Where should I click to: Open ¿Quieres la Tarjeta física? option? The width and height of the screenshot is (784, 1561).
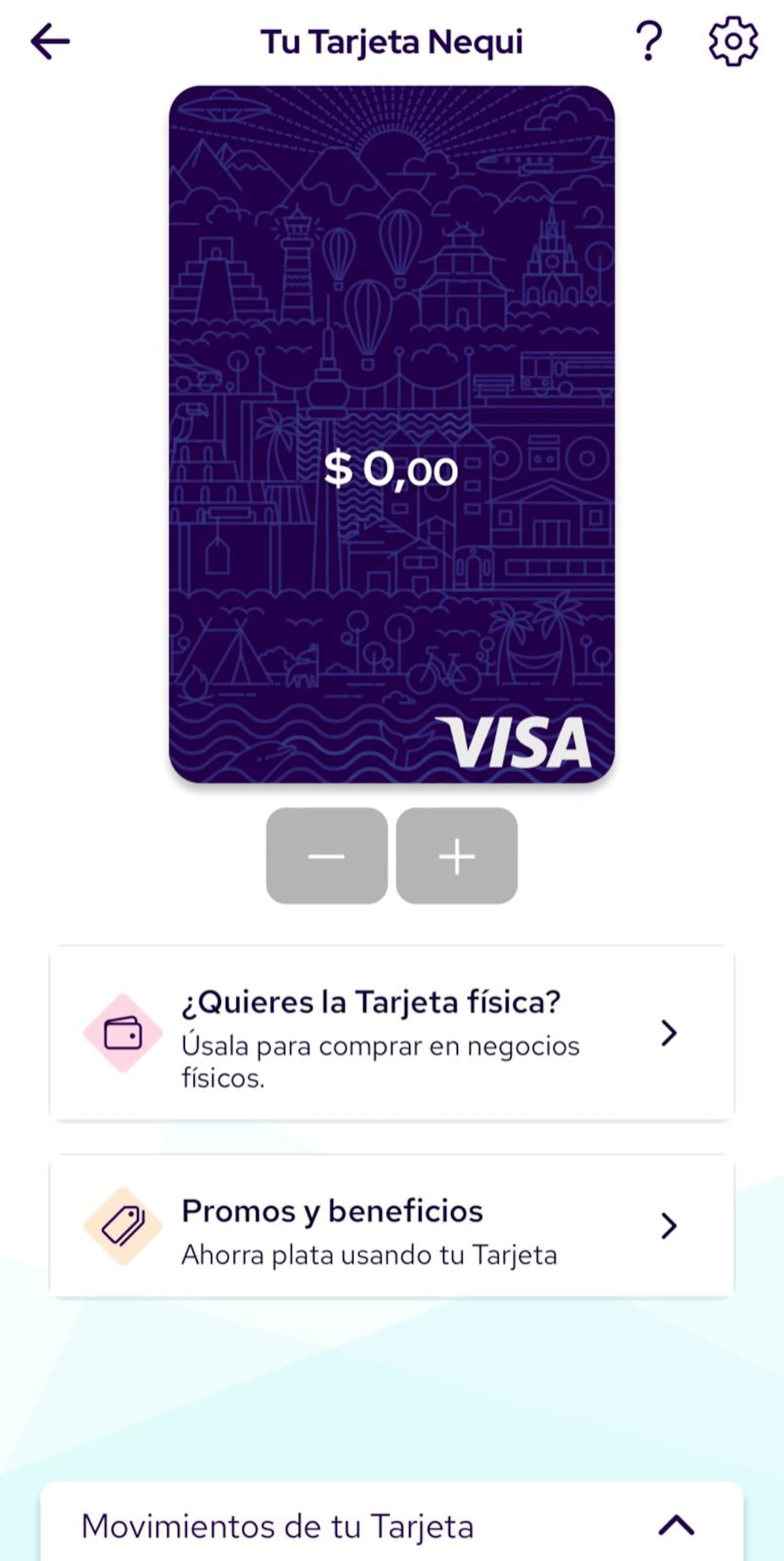click(x=391, y=1033)
